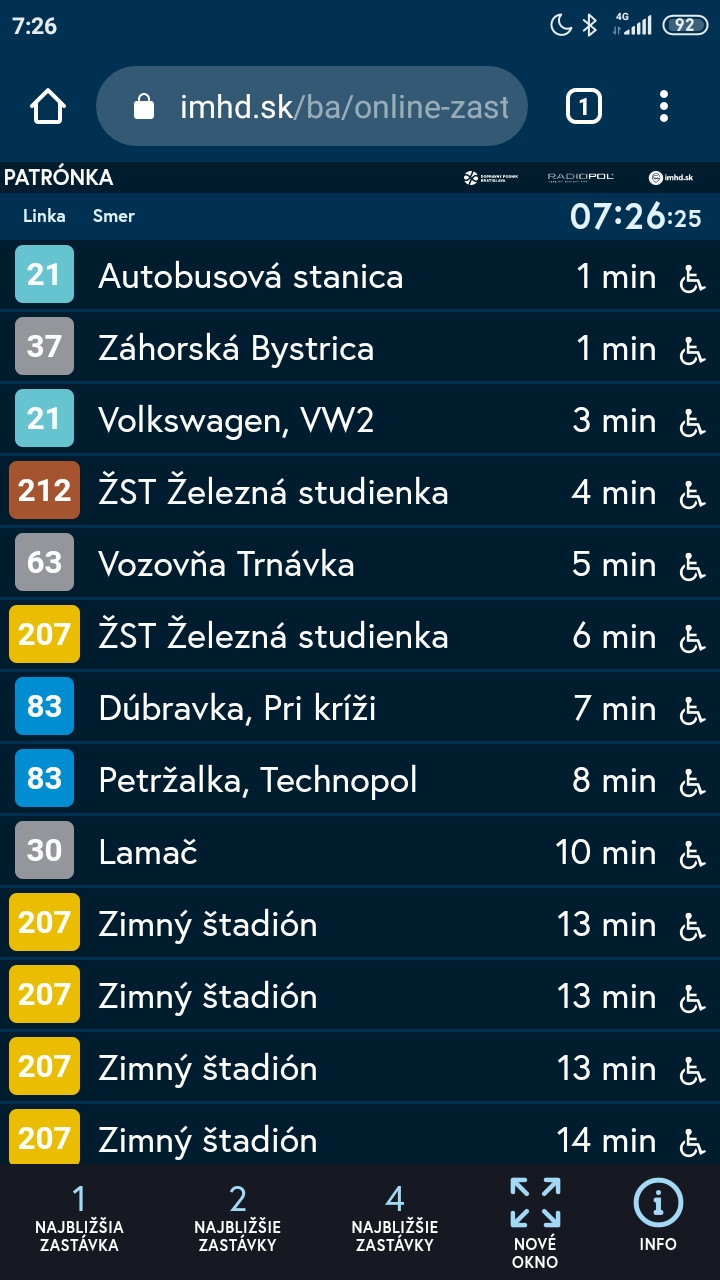Open the Info section
The height and width of the screenshot is (1280, 720).
tap(658, 1216)
